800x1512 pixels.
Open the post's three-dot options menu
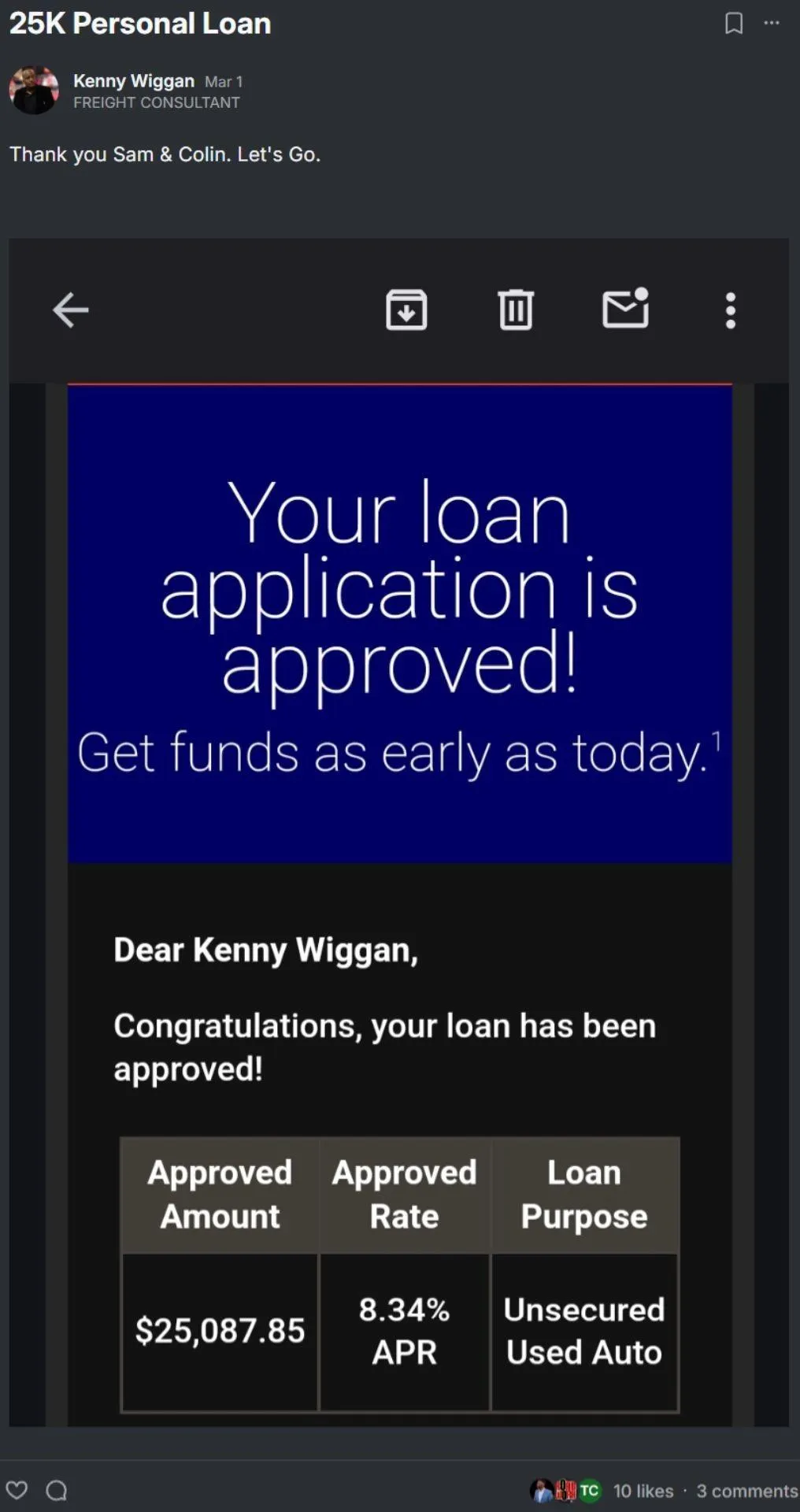[772, 23]
